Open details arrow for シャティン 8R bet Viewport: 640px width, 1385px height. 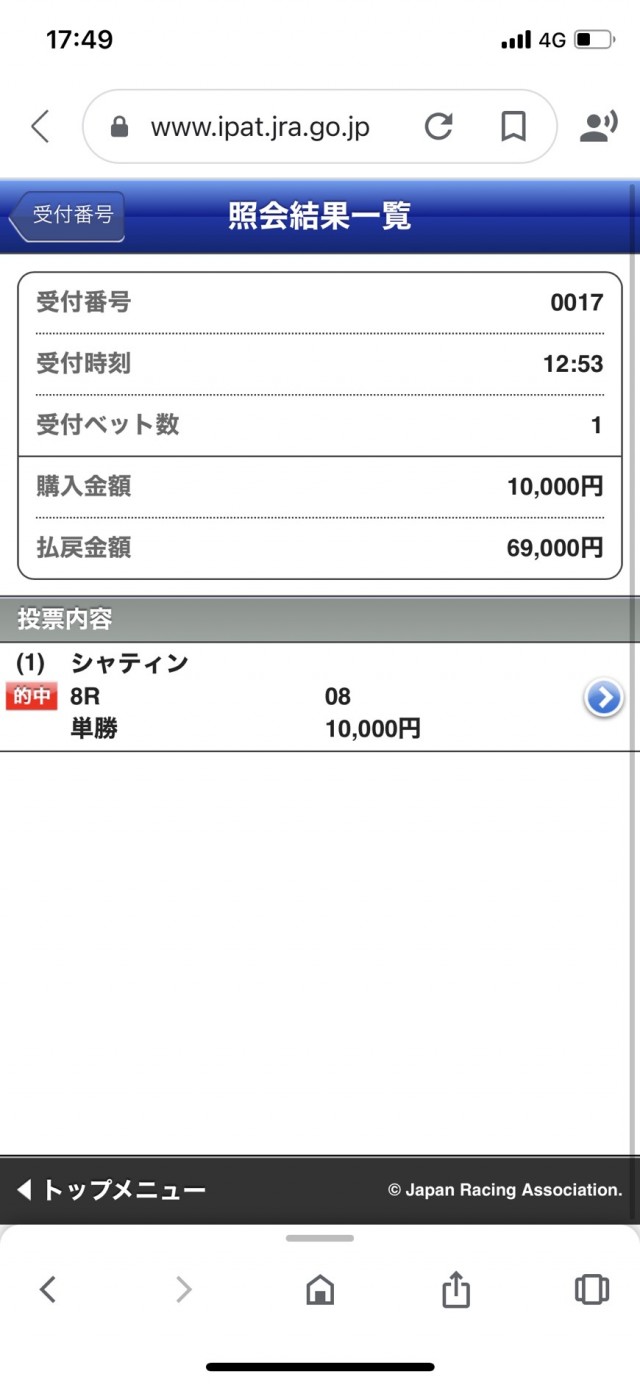pos(603,698)
